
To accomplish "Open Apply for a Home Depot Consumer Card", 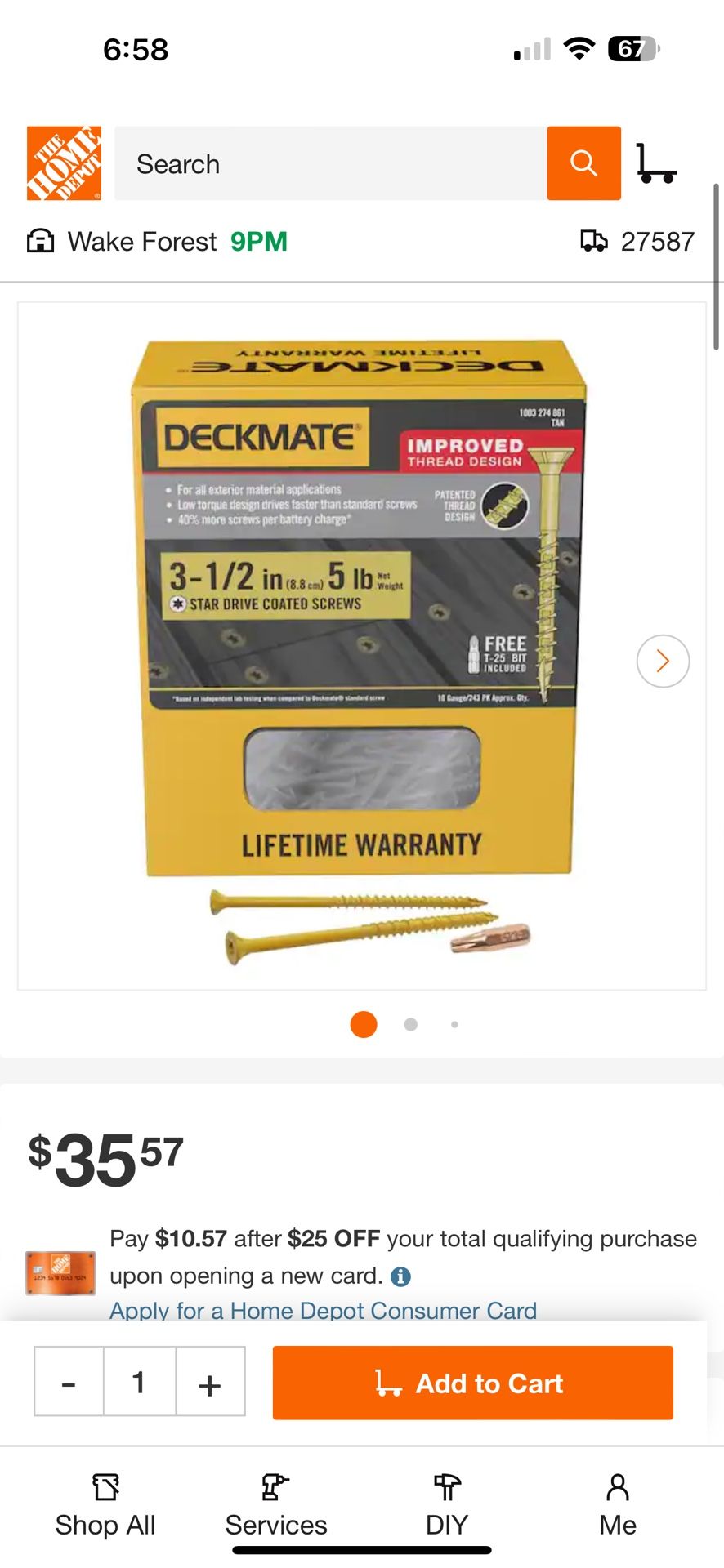I will pyautogui.click(x=324, y=1310).
